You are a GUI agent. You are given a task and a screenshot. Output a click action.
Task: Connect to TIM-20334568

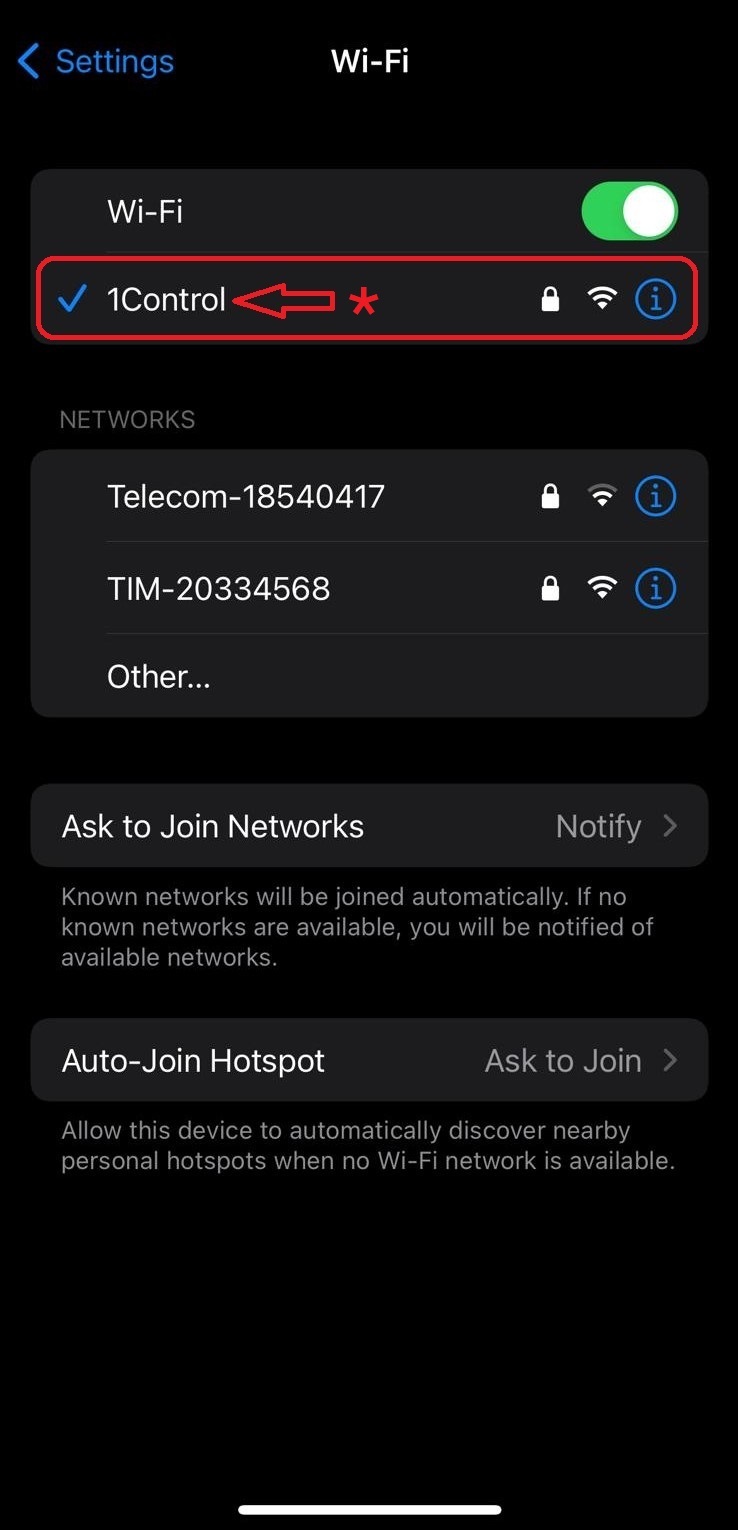point(369,588)
